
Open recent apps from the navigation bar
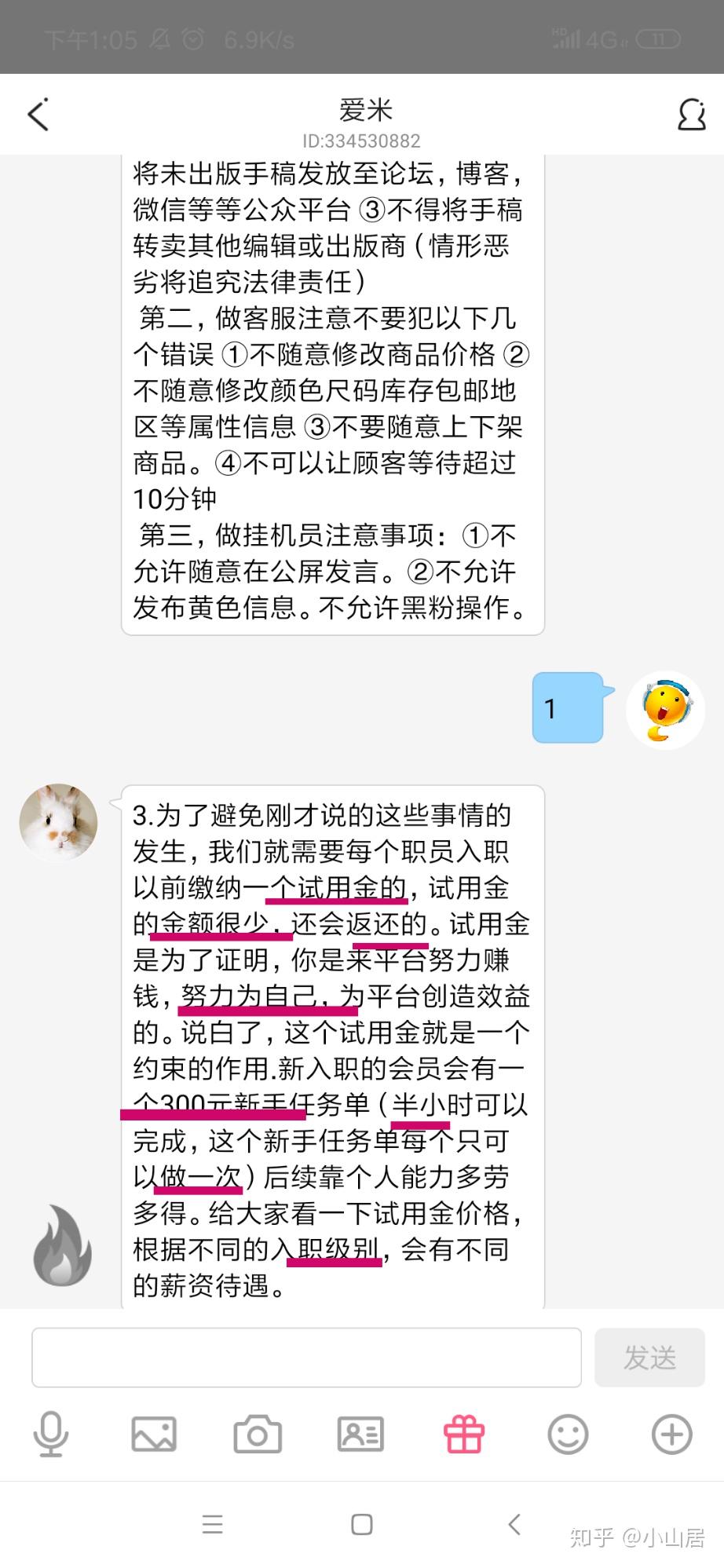point(212,1525)
